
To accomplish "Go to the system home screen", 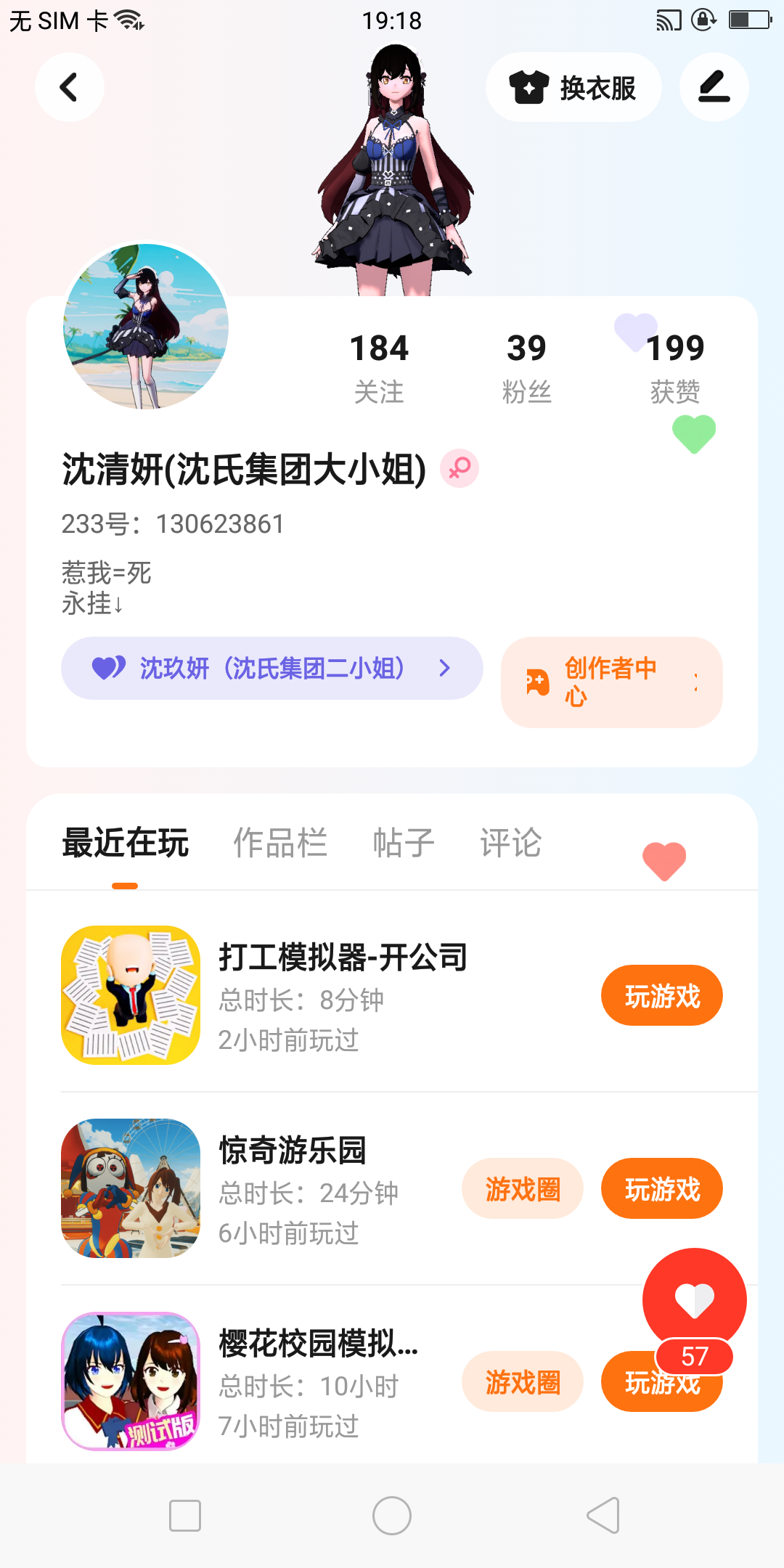I will coord(392,1516).
